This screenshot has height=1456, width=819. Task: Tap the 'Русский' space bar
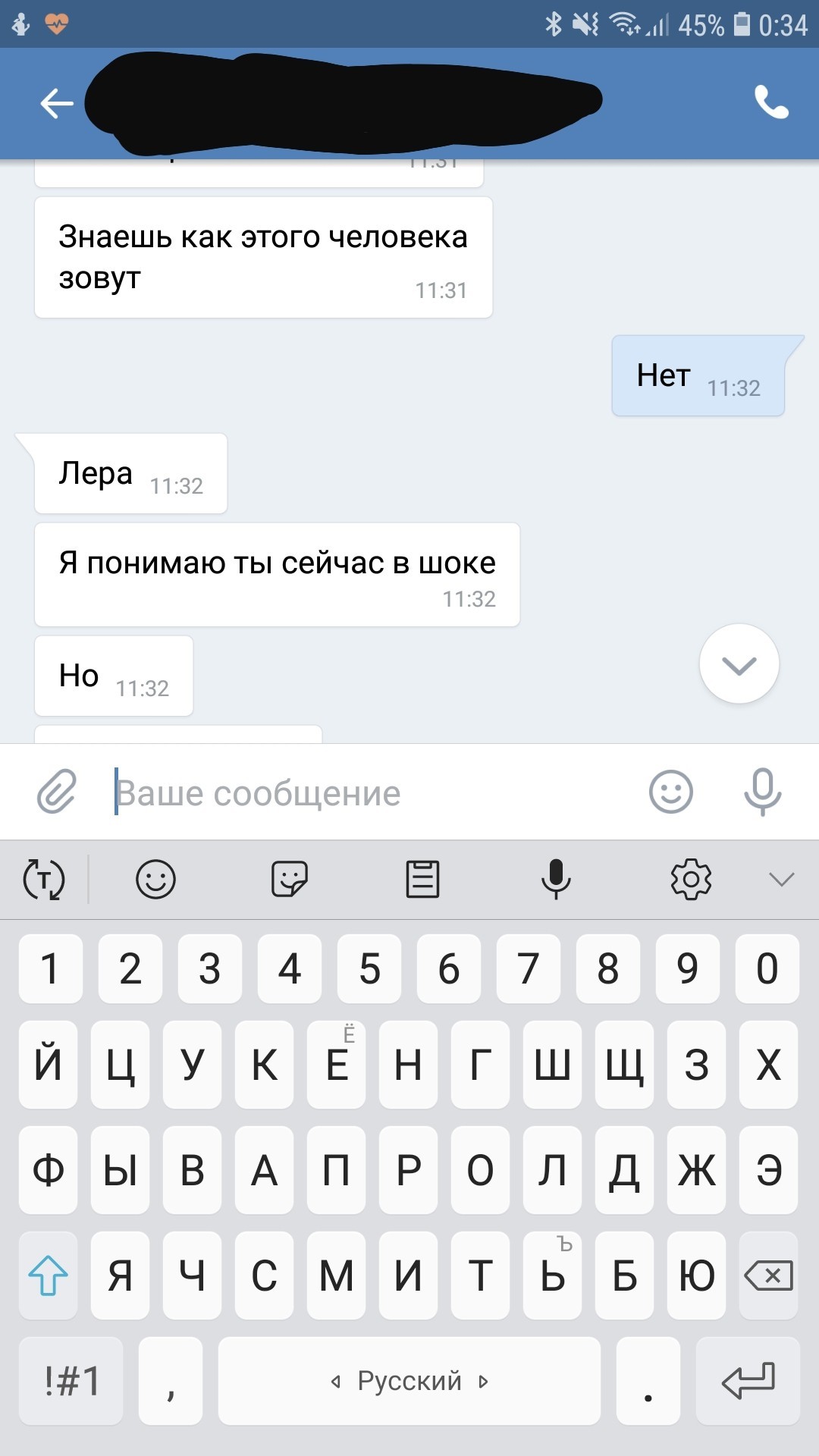point(409,1381)
